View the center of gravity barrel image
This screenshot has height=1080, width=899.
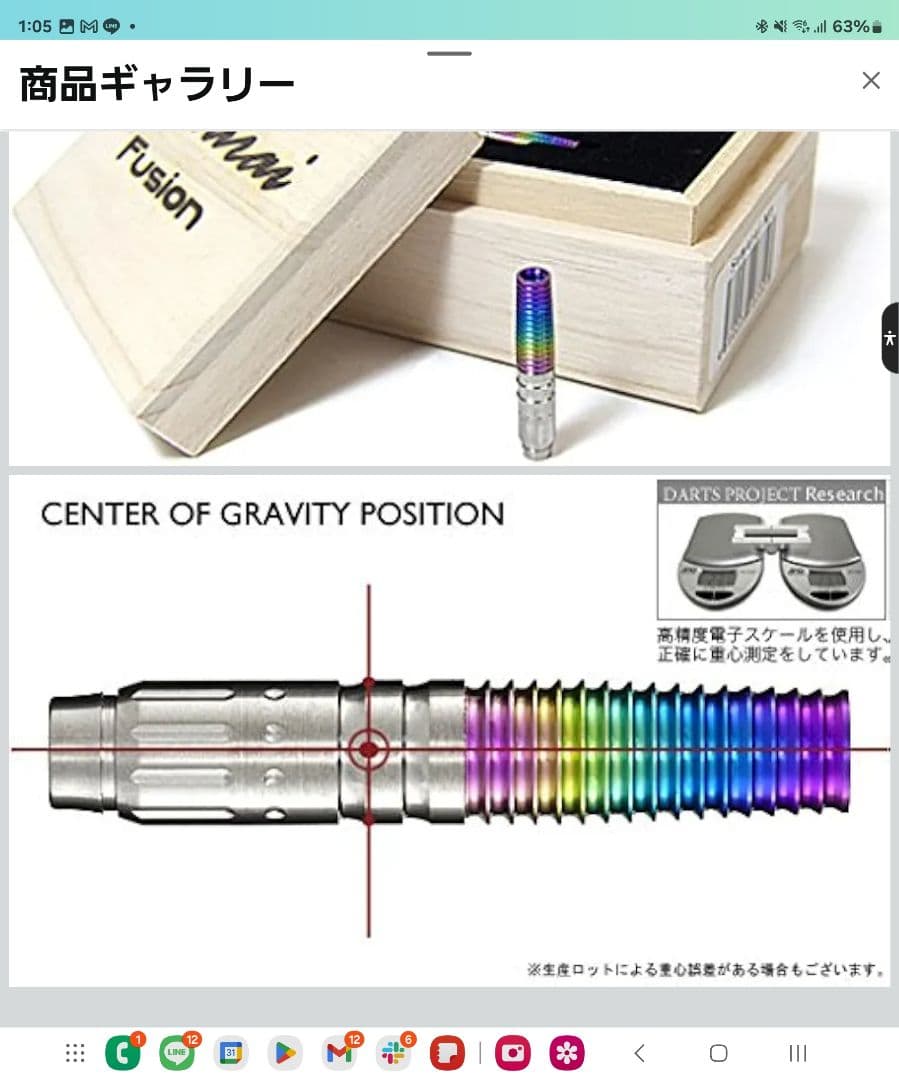[x=449, y=730]
